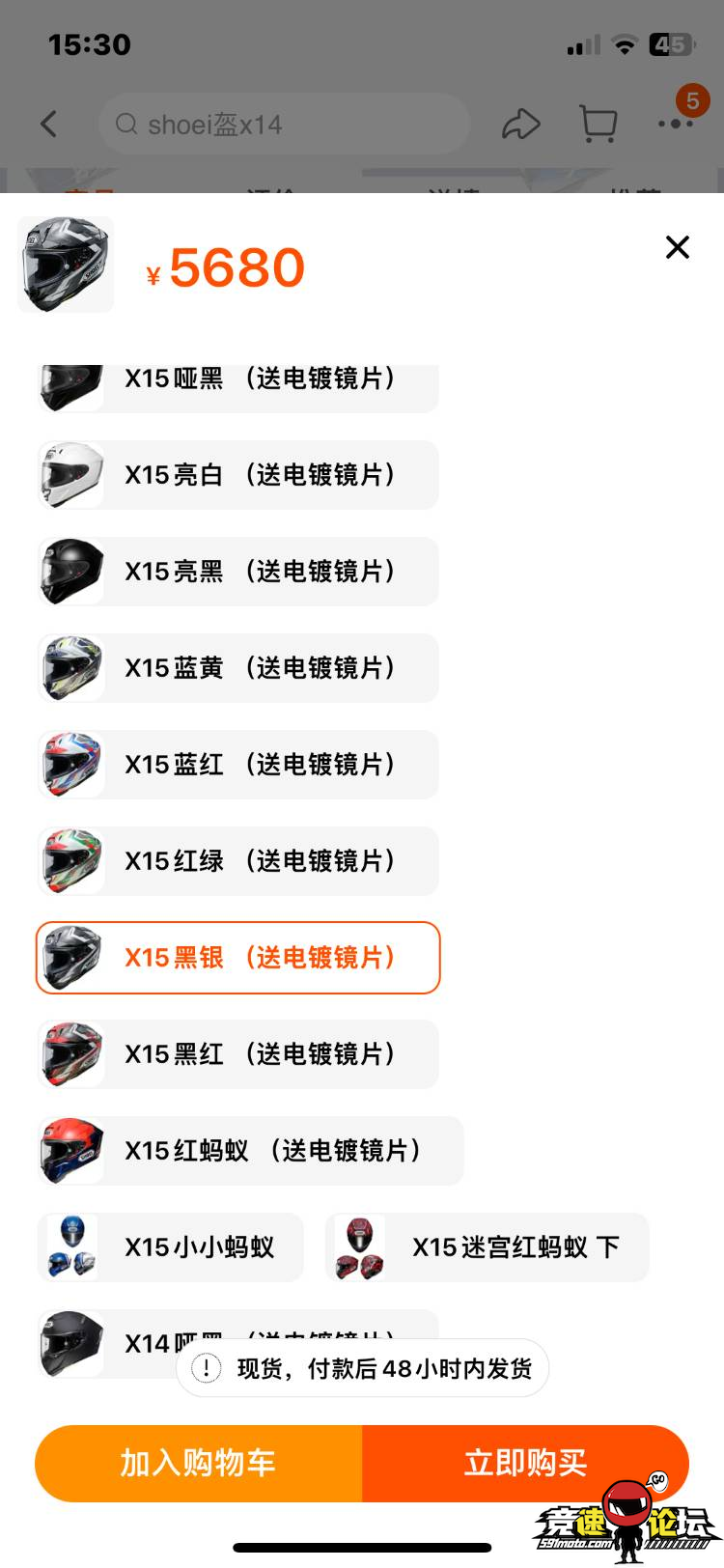Choose the X15 亮白 color option
Screen dimensions: 724x1568
237,475
